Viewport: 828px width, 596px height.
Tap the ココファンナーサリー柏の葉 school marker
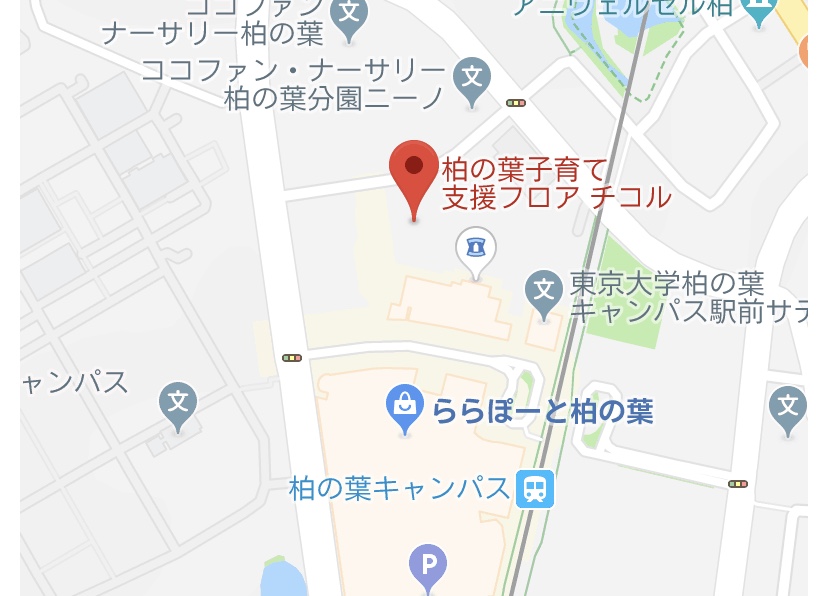(349, 15)
